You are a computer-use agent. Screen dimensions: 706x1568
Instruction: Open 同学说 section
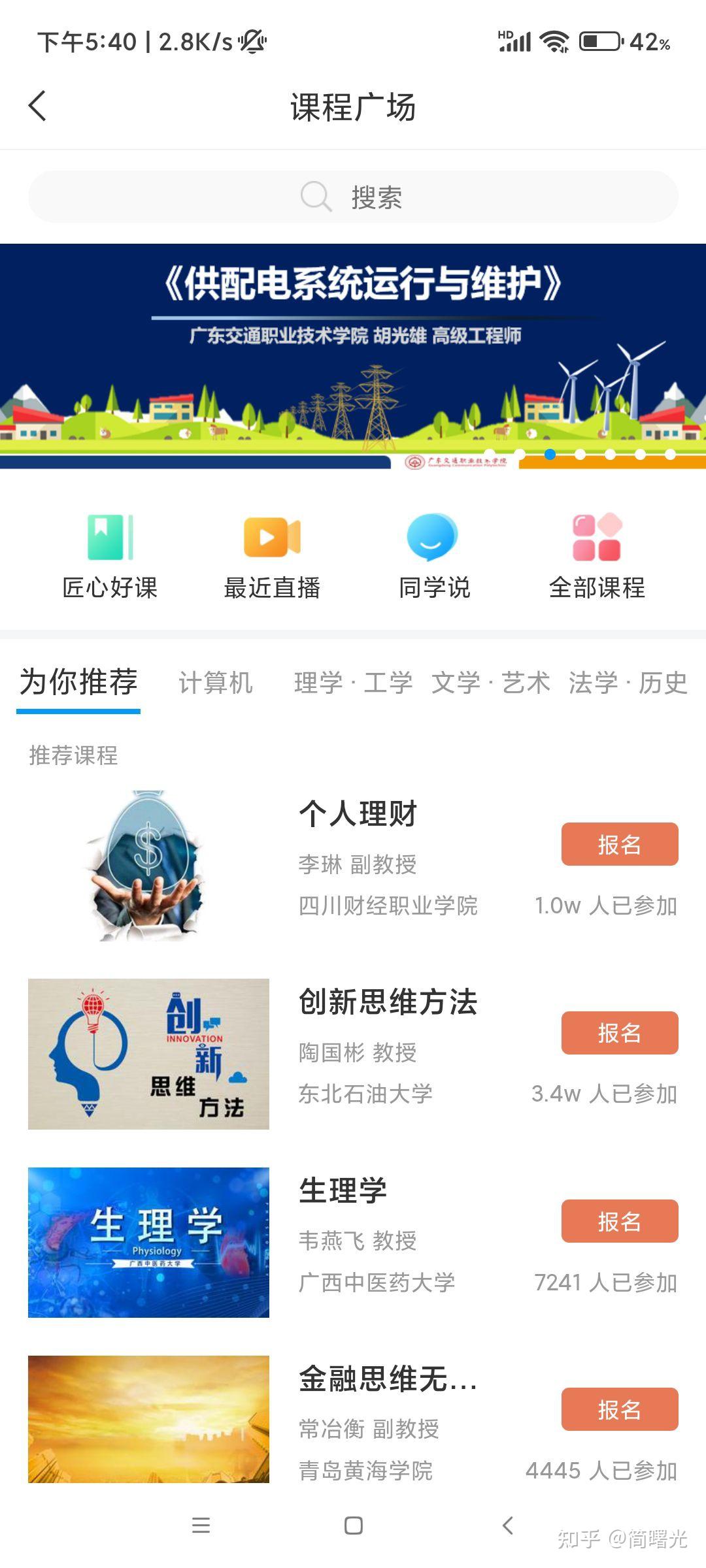433,555
